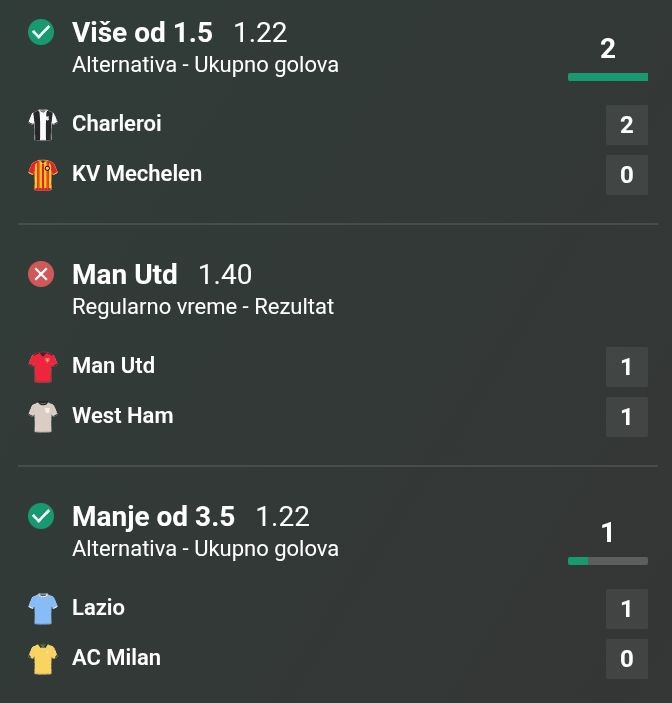Open the Charleroi vs KV Mechelen match
The height and width of the screenshot is (703, 672).
click(x=300, y=148)
